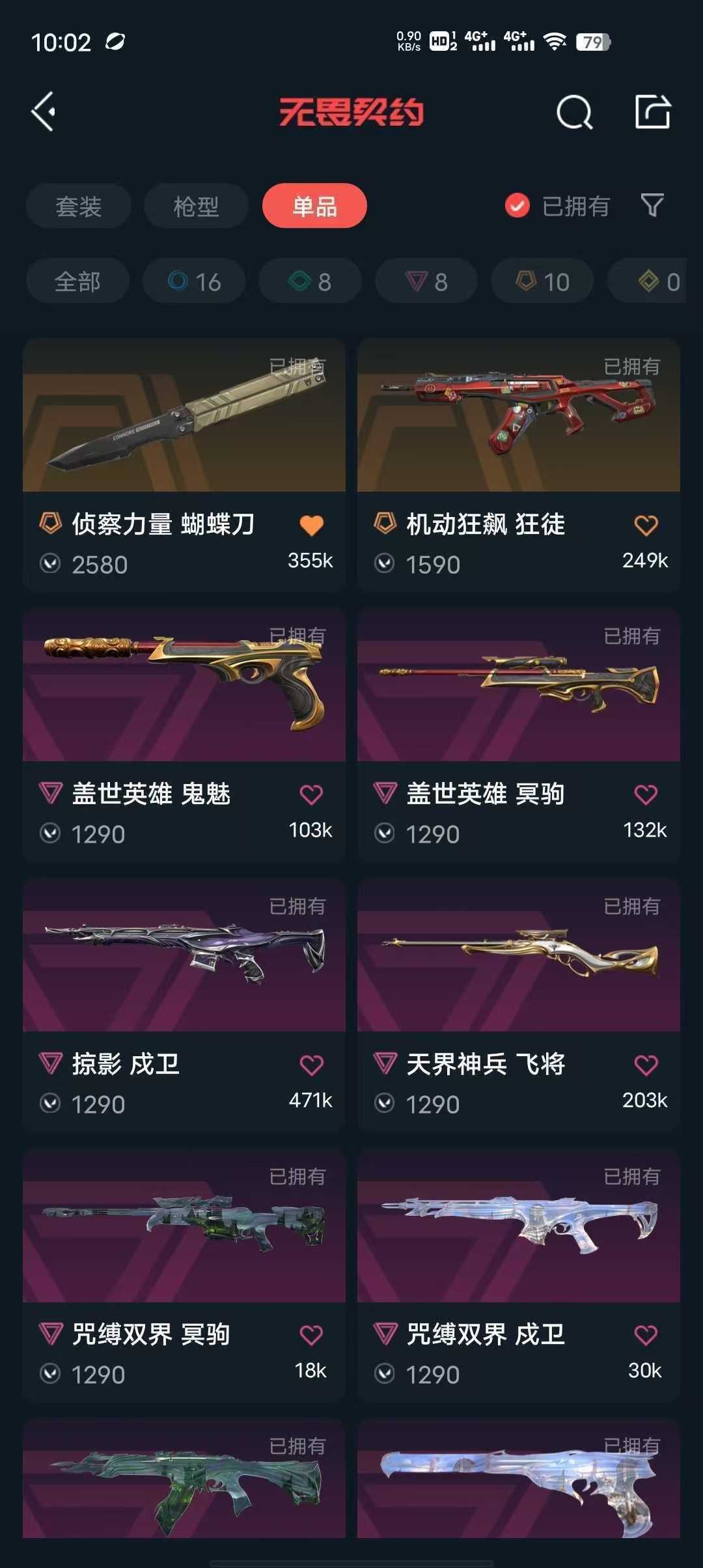Like 机动狂飙 狂徒 with its heart
The height and width of the screenshot is (1568, 703).
point(646,525)
